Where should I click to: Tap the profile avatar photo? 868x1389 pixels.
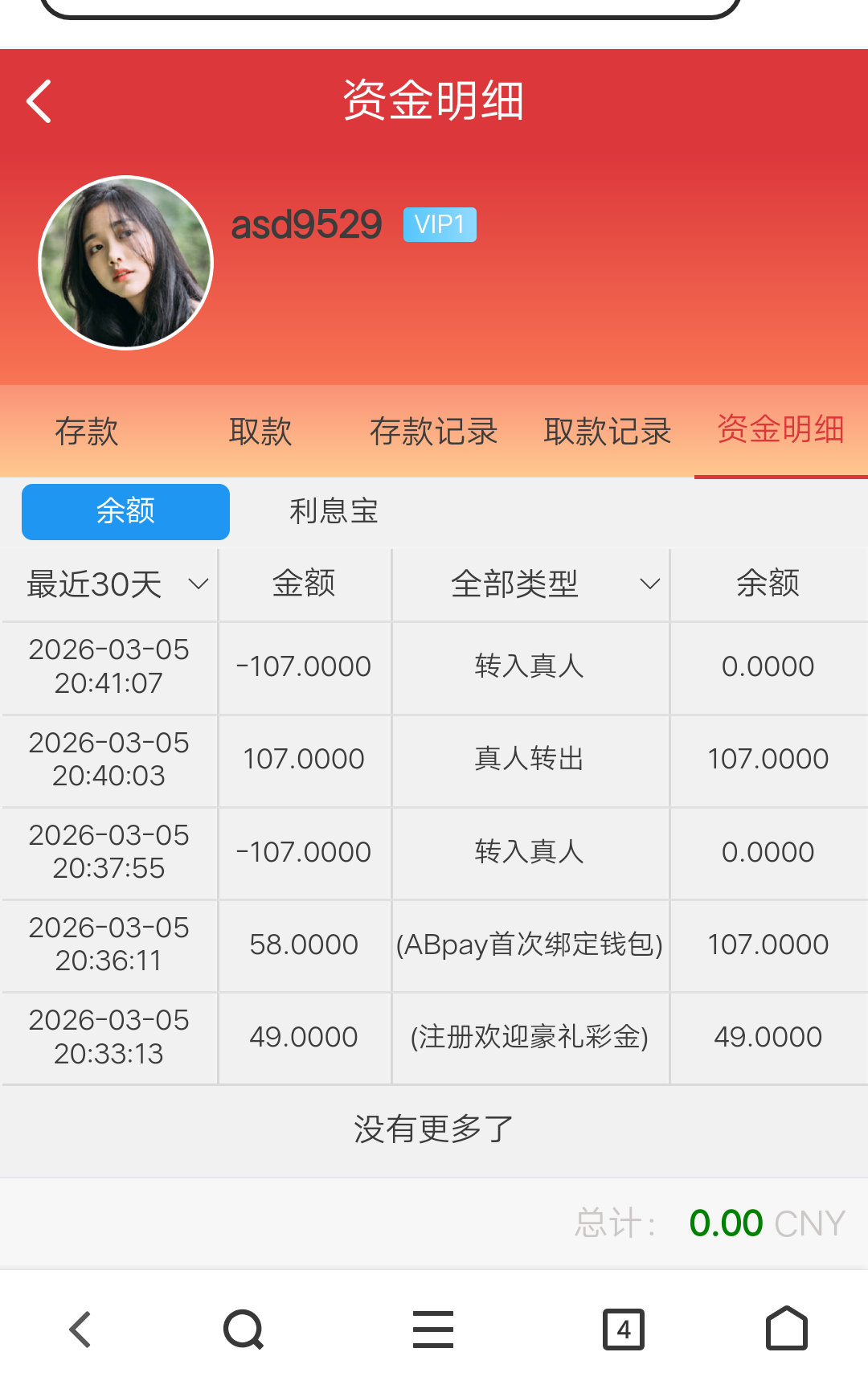(125, 263)
